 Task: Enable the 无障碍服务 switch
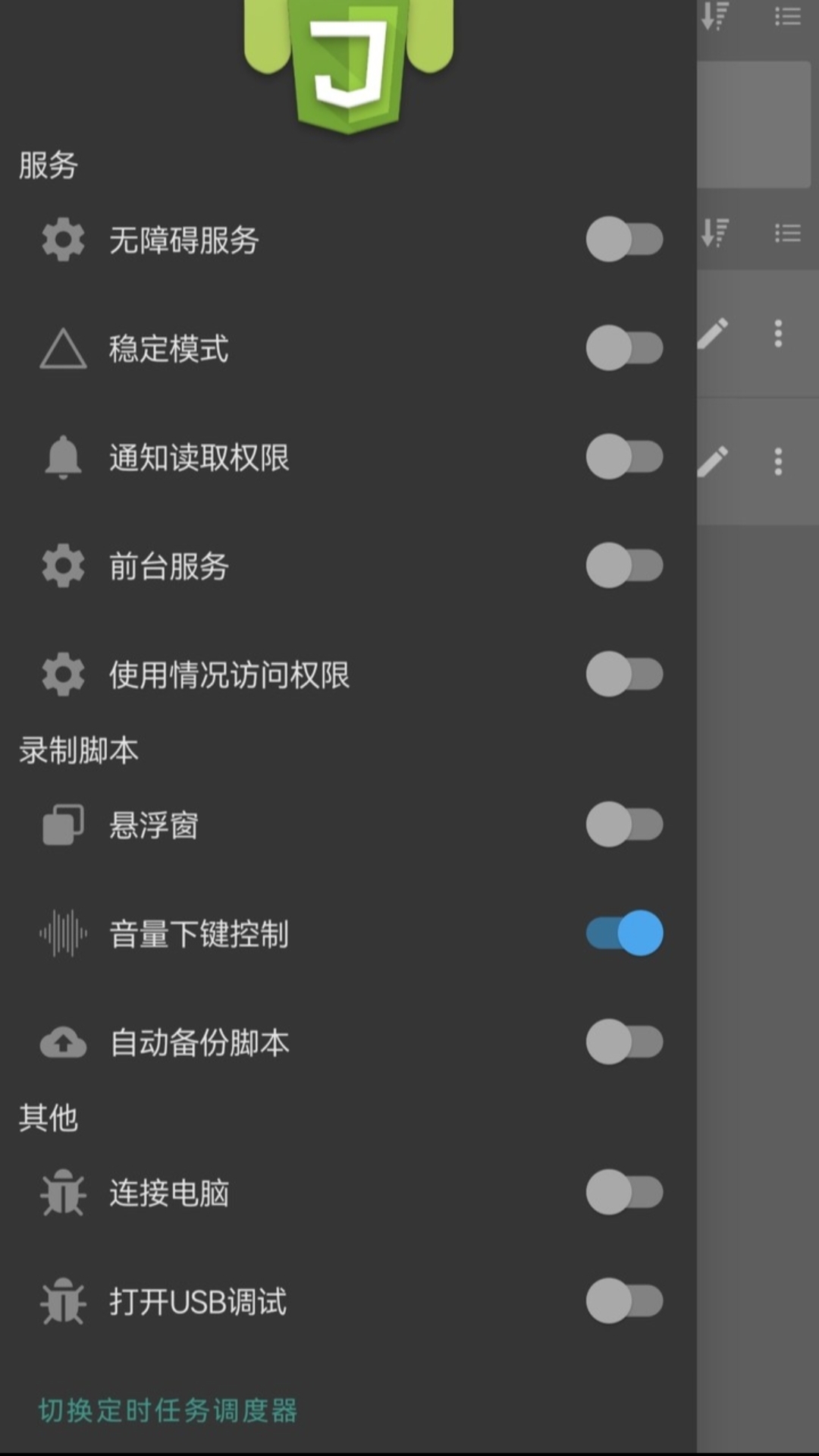point(624,240)
